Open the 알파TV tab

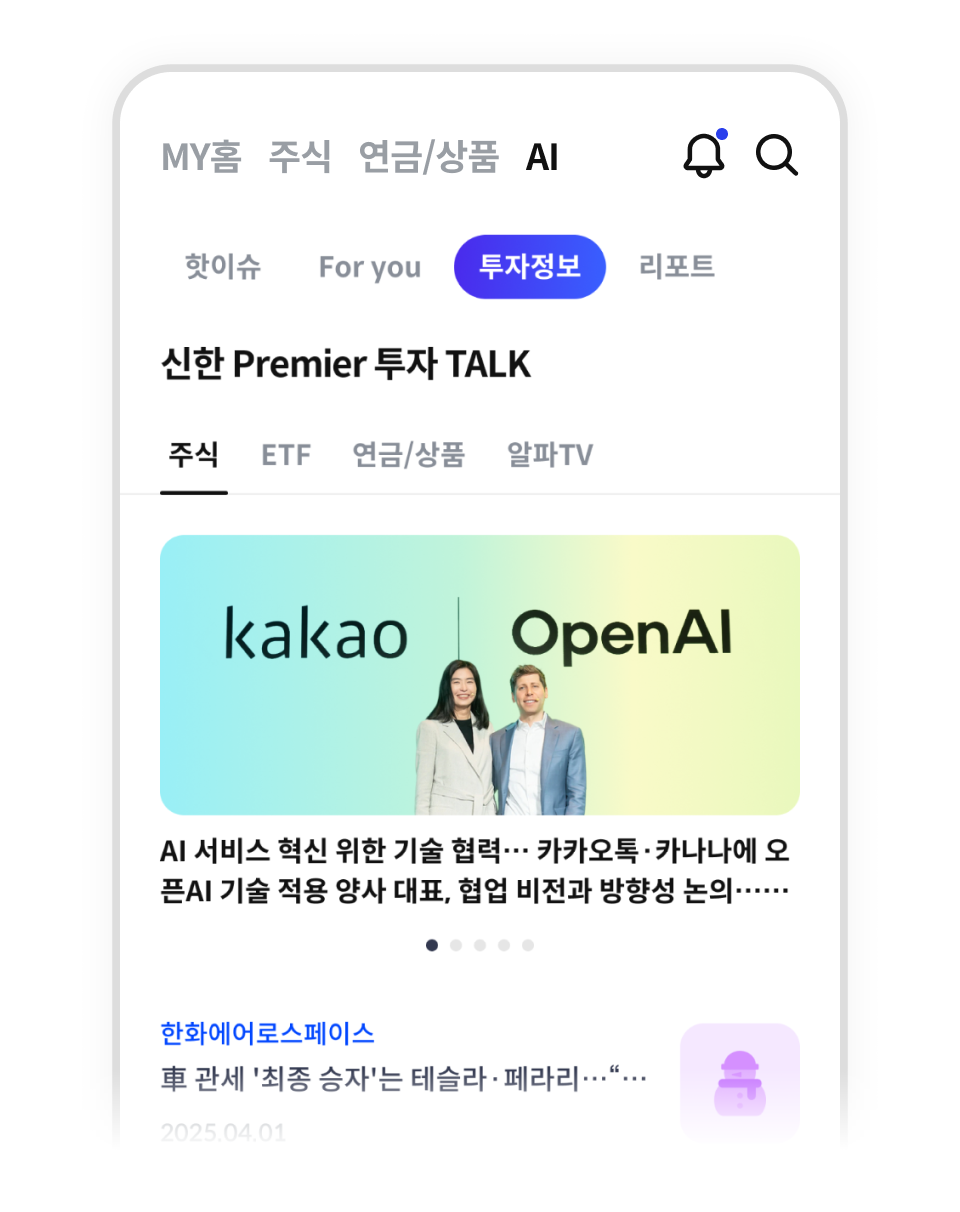tap(549, 455)
